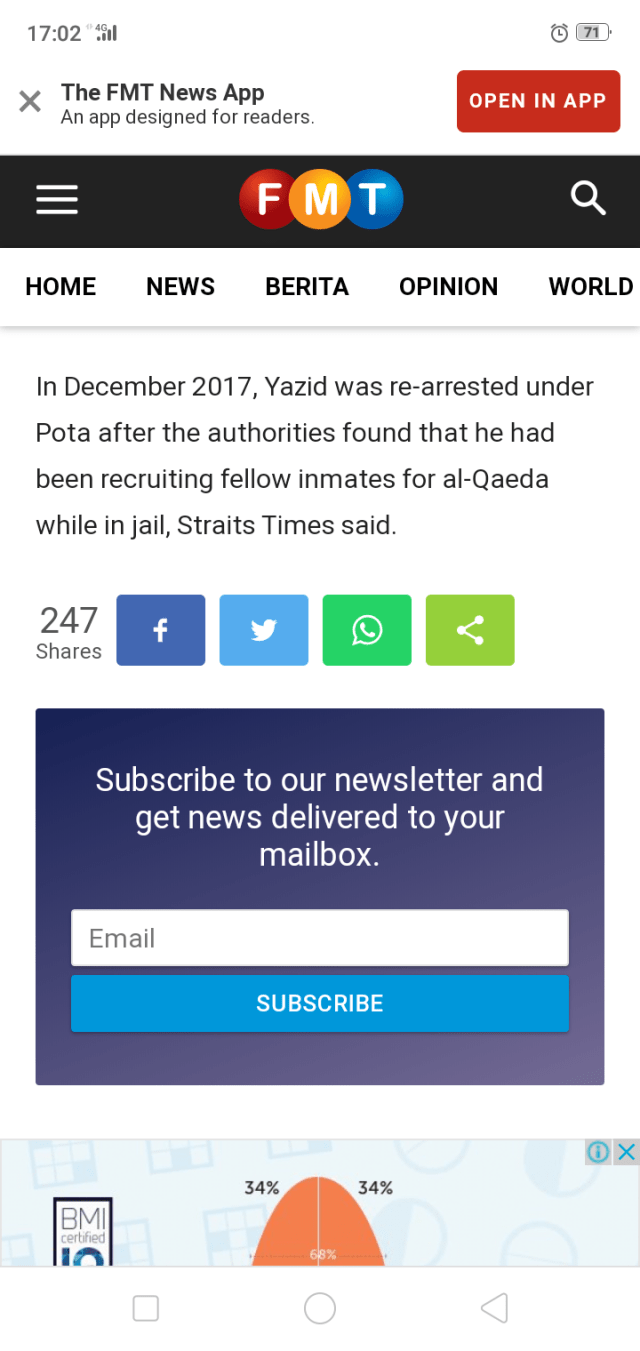Open the hamburger navigation menu
640x1351 pixels.
[x=57, y=201]
